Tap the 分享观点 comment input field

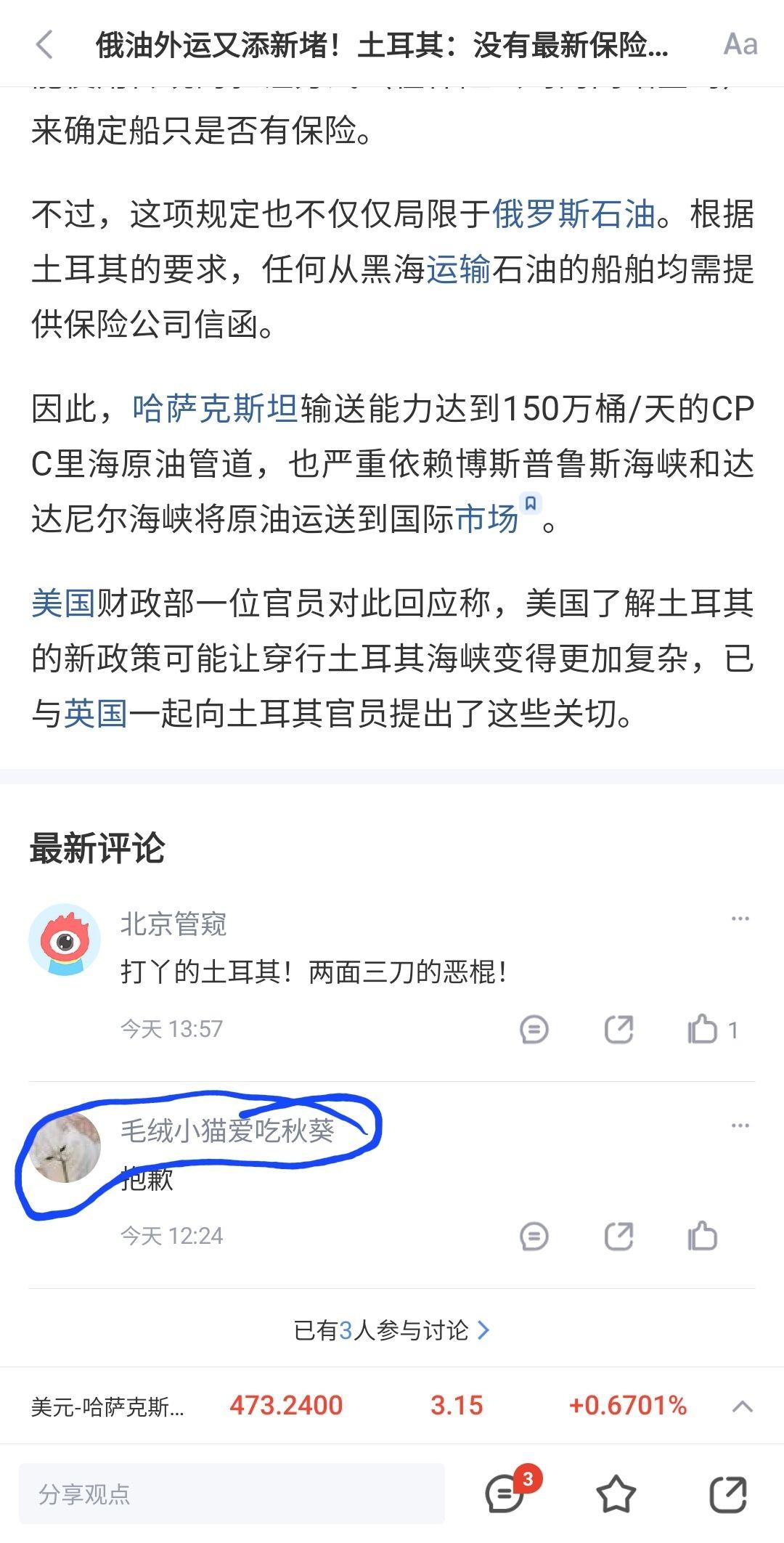click(232, 1494)
